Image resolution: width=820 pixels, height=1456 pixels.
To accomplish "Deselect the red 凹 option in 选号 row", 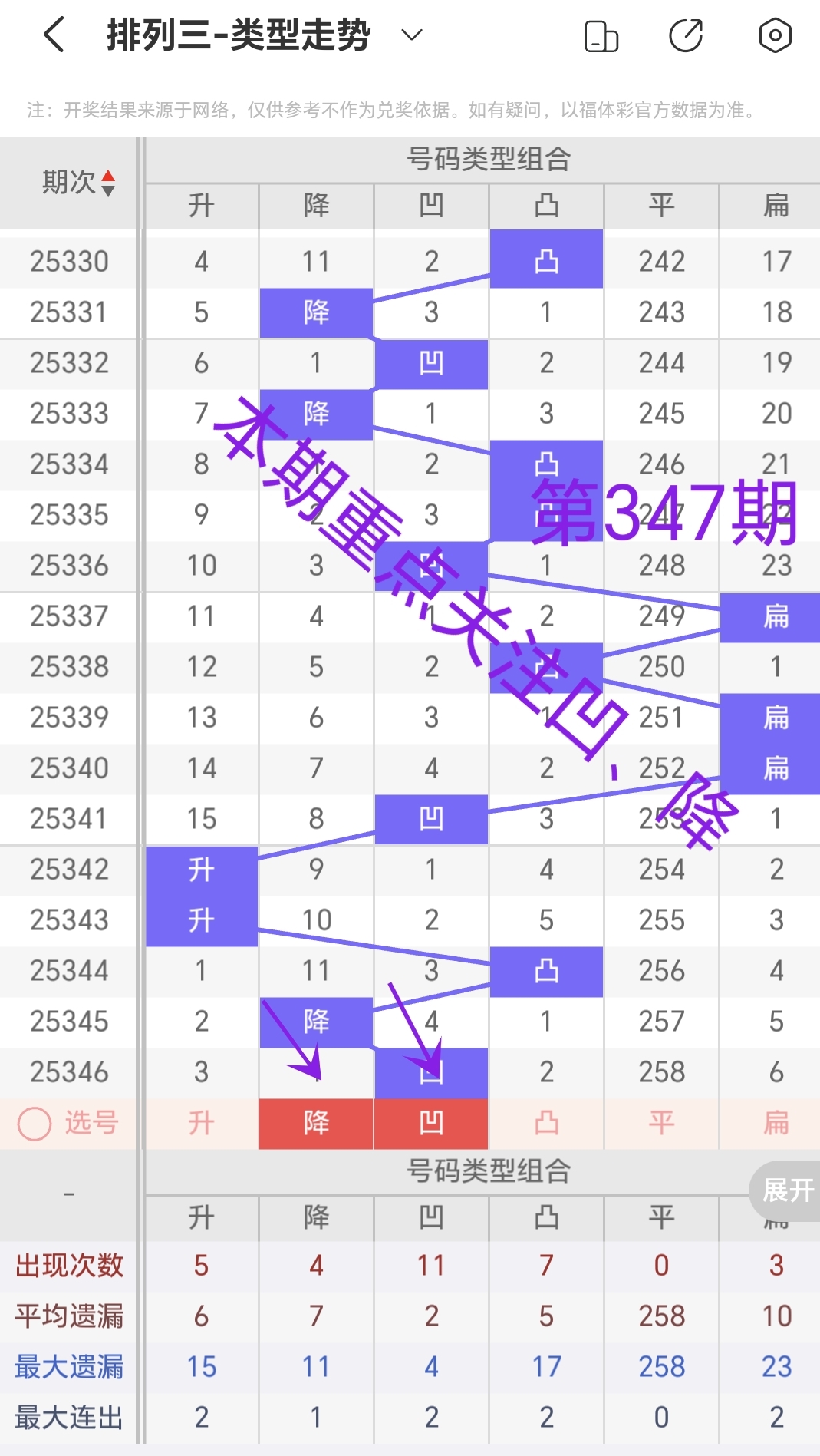I will click(431, 1123).
